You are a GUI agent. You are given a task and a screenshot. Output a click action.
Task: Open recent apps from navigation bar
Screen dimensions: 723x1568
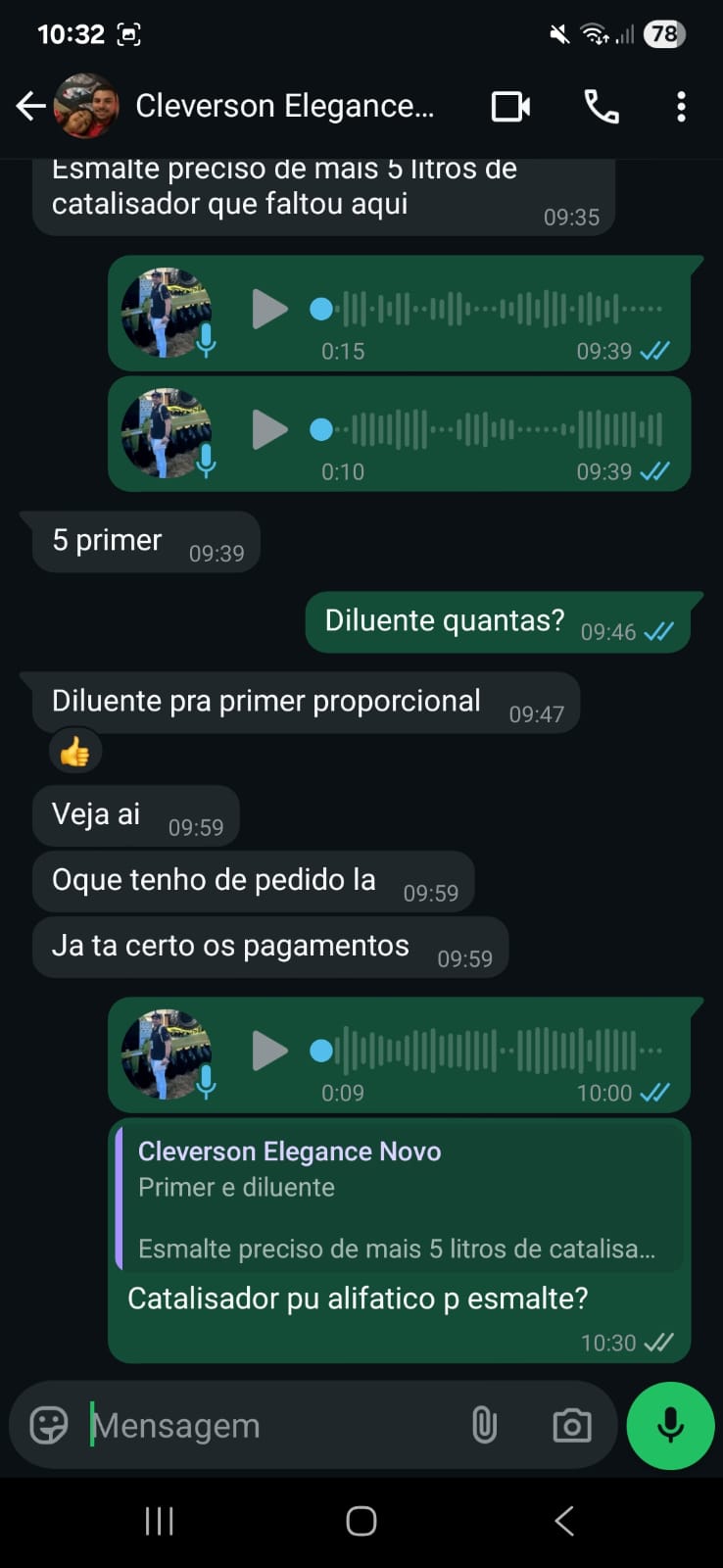159,1521
